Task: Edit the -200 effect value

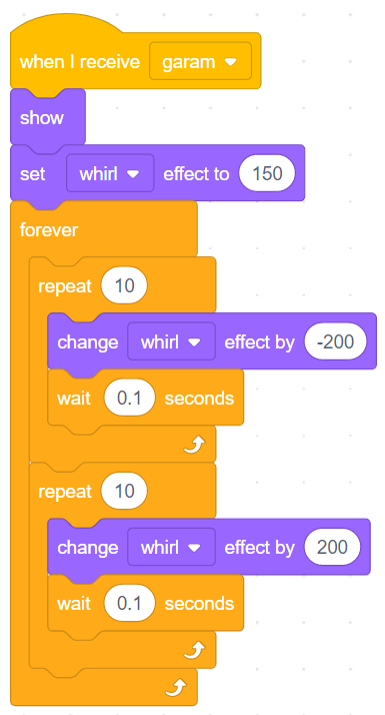Action: [335, 342]
